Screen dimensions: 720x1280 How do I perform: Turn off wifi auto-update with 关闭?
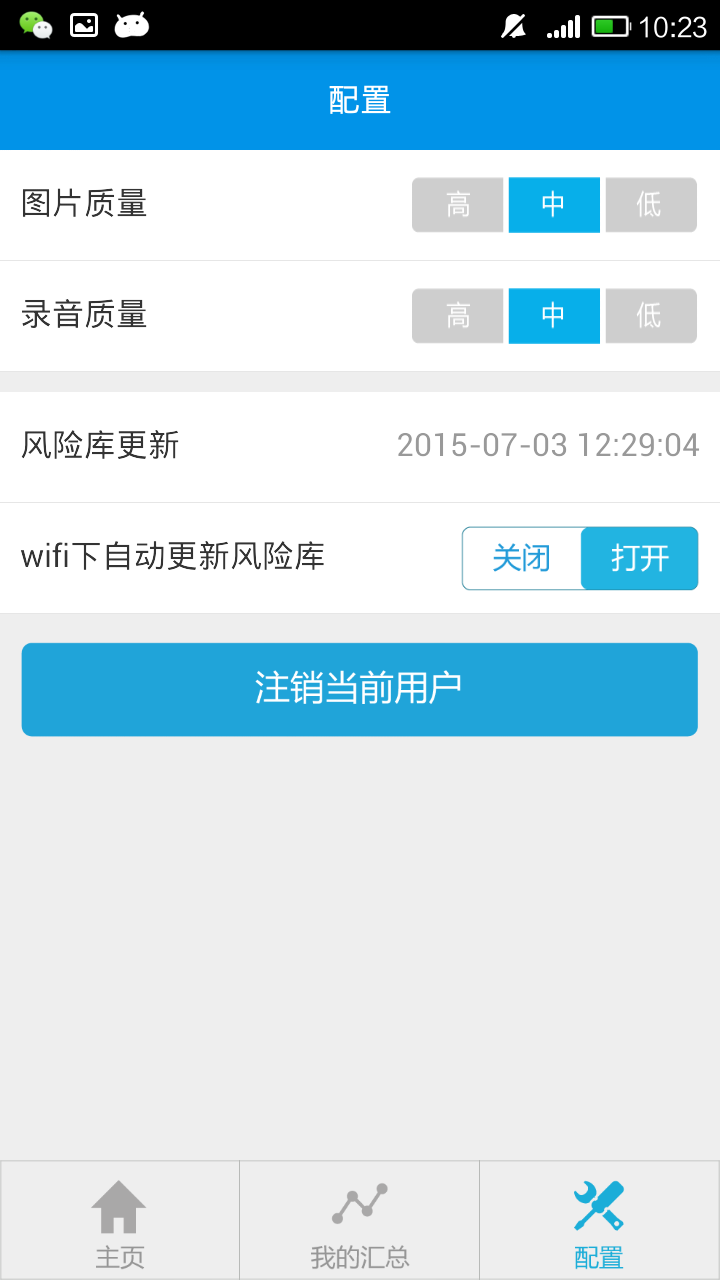coord(522,558)
